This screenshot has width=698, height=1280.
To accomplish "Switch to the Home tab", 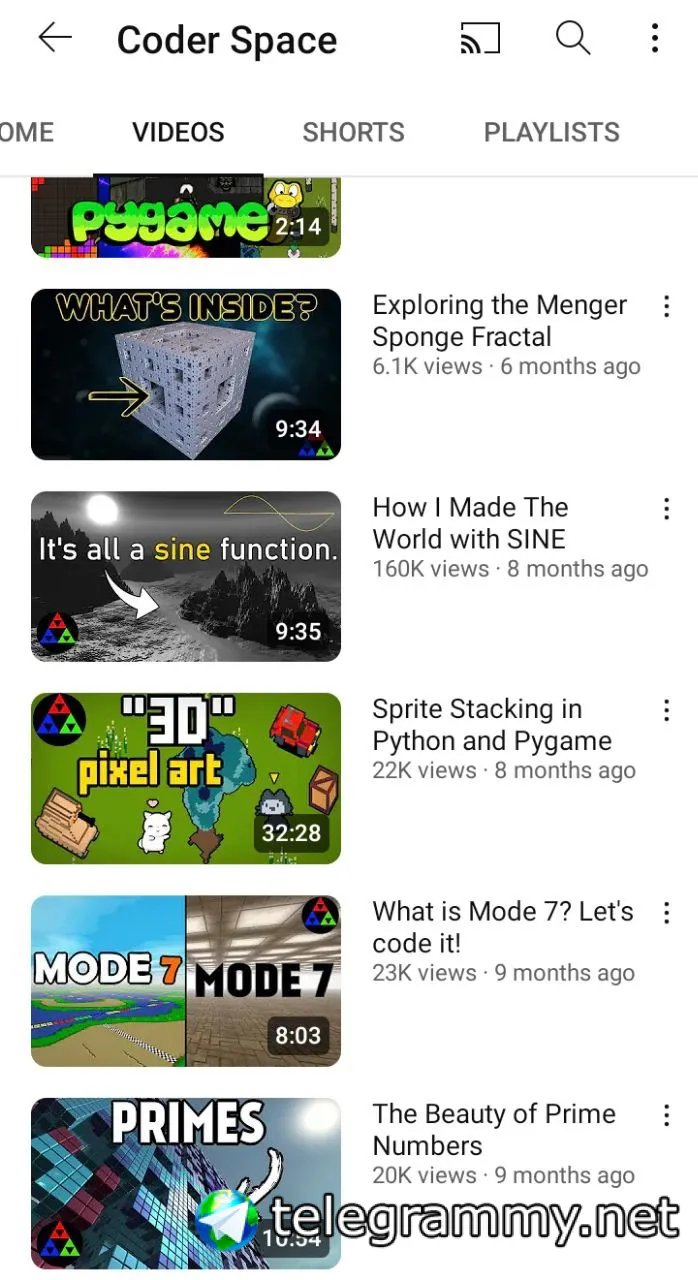I will [x=27, y=132].
